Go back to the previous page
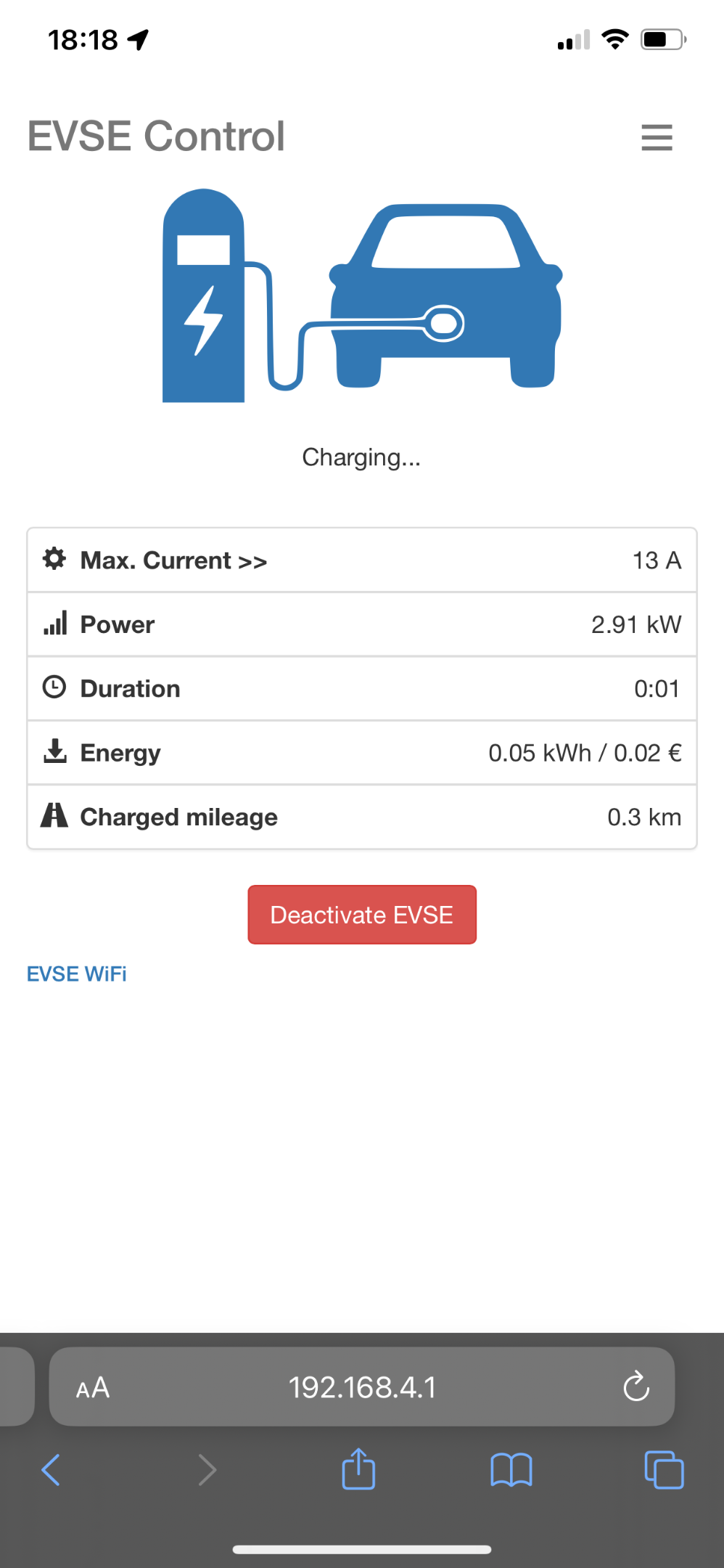724x1568 pixels. pyautogui.click(x=51, y=1470)
